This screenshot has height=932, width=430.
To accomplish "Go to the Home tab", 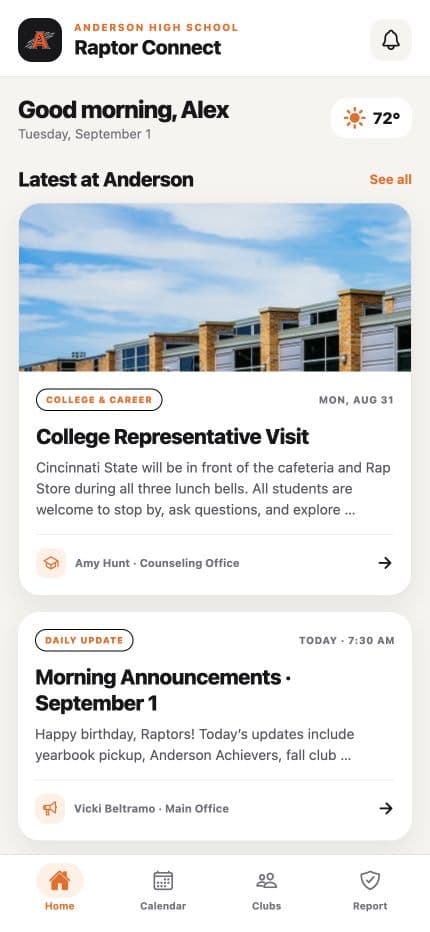I will point(59,890).
